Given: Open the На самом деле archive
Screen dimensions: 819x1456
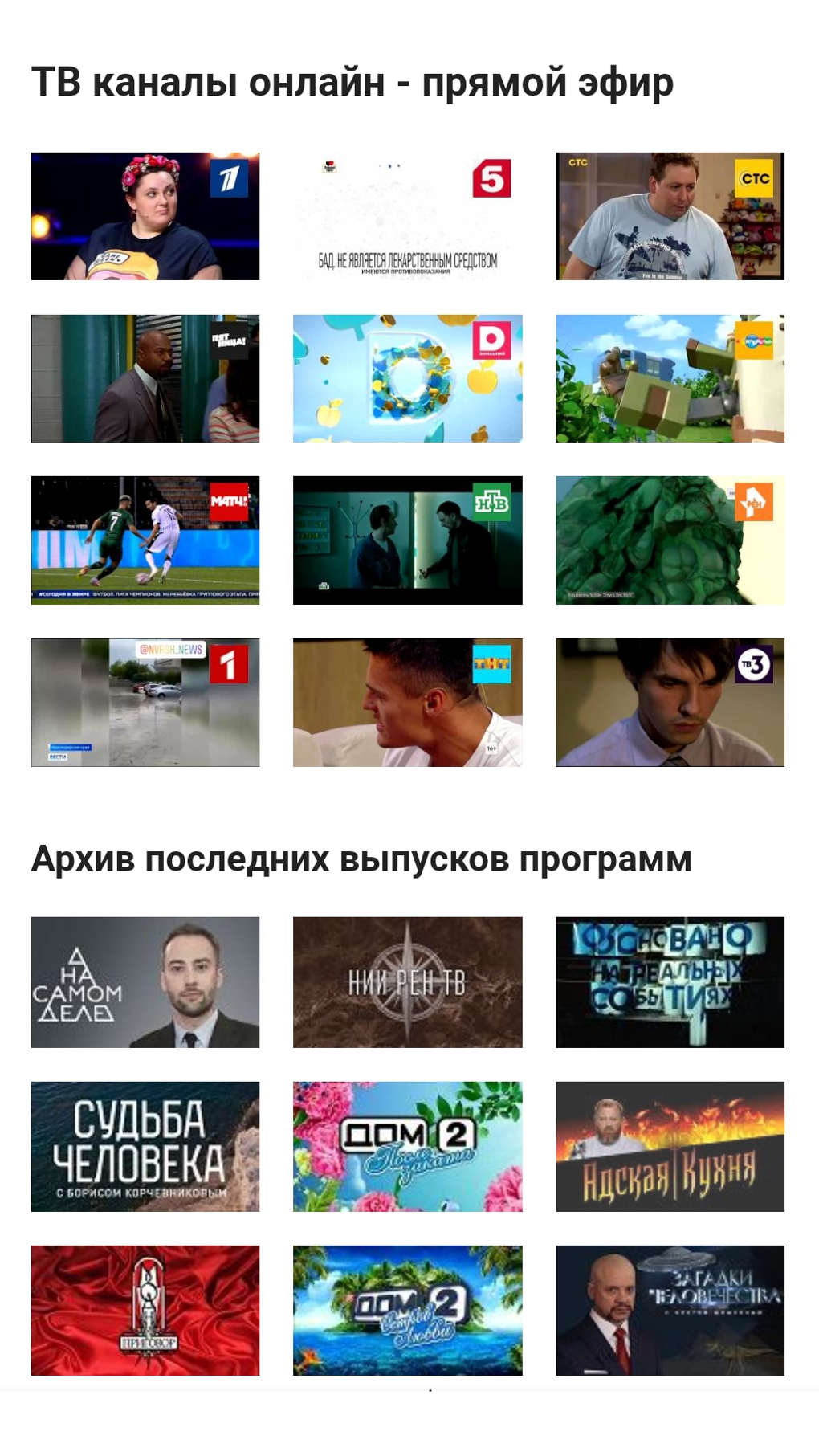Looking at the screenshot, I should (x=145, y=981).
